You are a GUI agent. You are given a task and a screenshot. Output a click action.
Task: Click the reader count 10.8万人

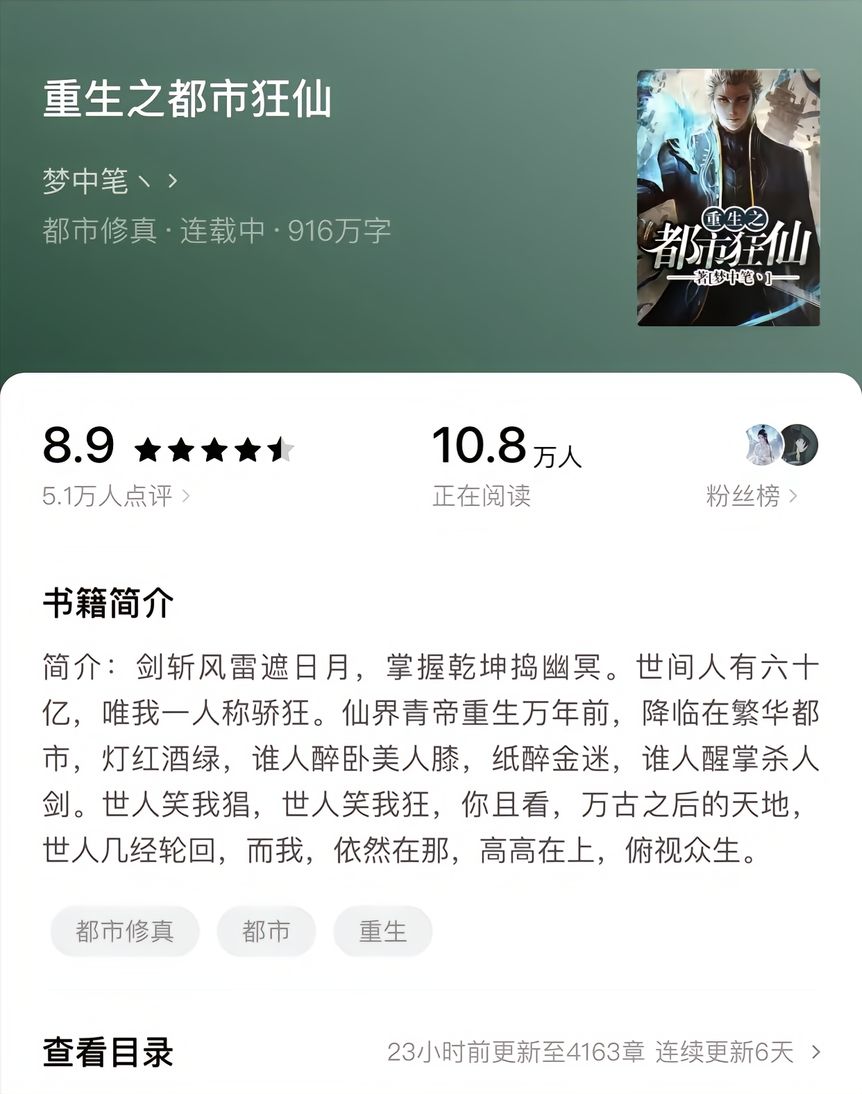(505, 449)
